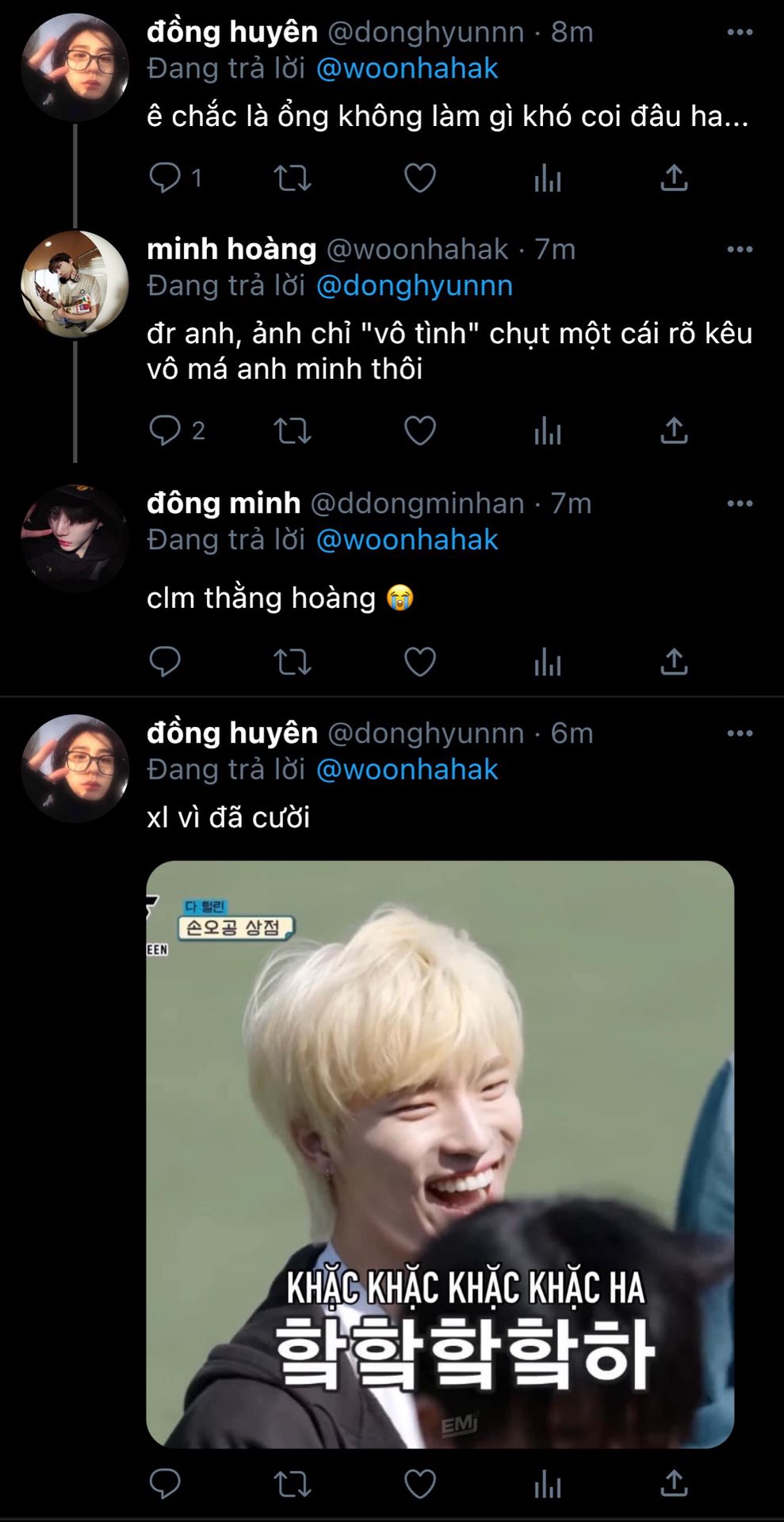The width and height of the screenshot is (784, 1522).
Task: Reply to minh hoàng's tweet
Action: 165,430
